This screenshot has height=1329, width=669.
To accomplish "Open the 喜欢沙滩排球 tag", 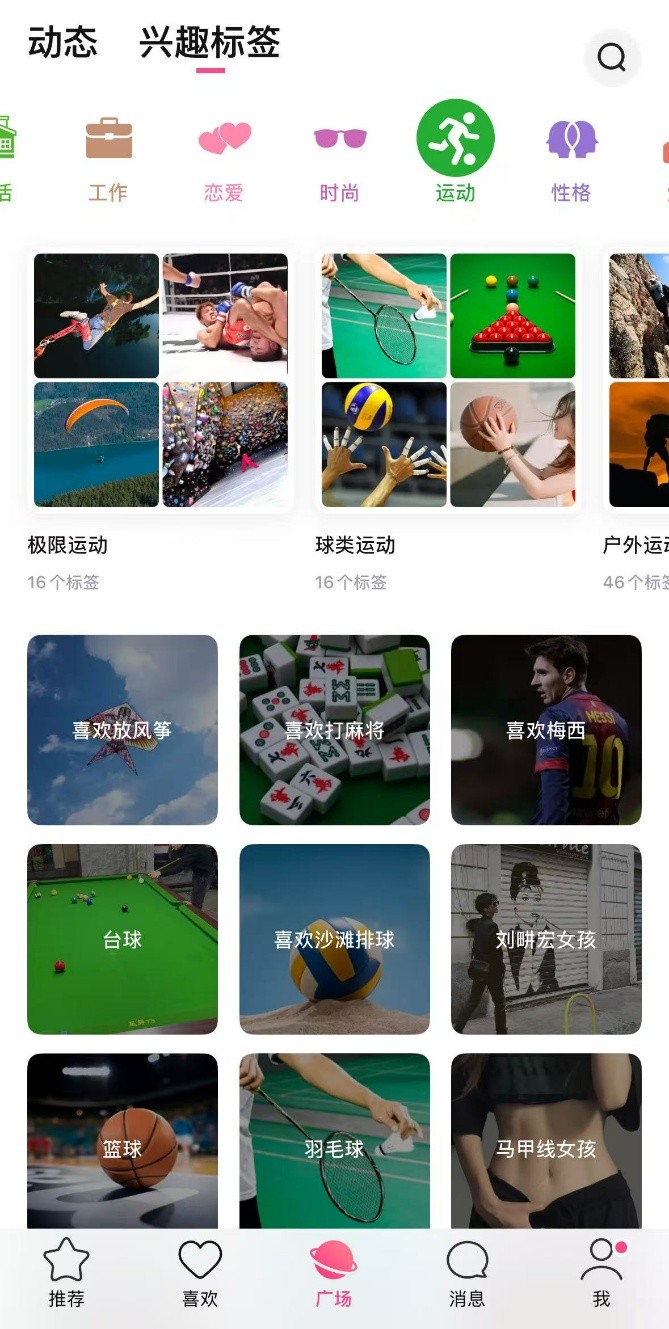I will tap(334, 939).
